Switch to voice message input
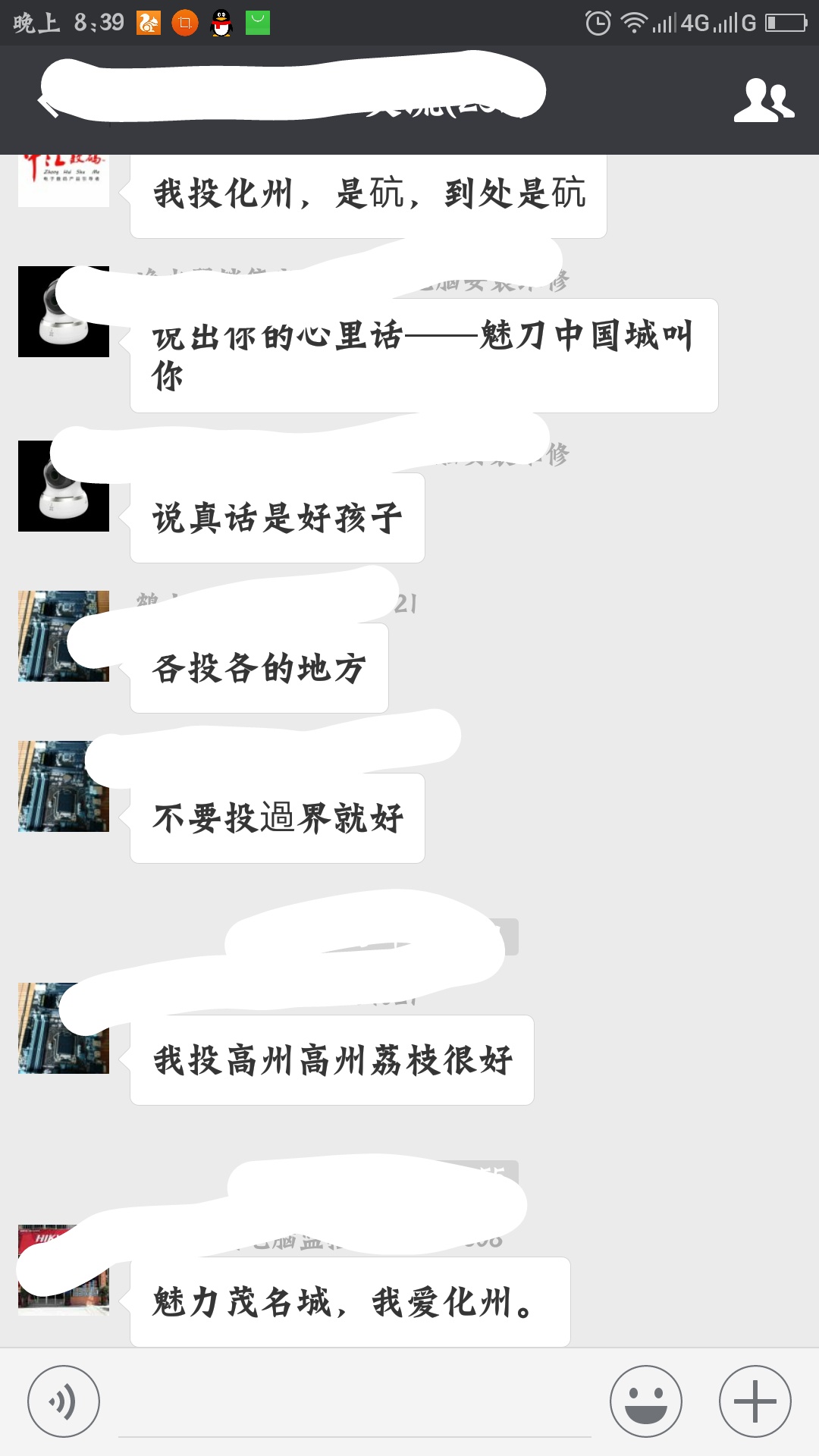This screenshot has height=1456, width=819. click(64, 1401)
